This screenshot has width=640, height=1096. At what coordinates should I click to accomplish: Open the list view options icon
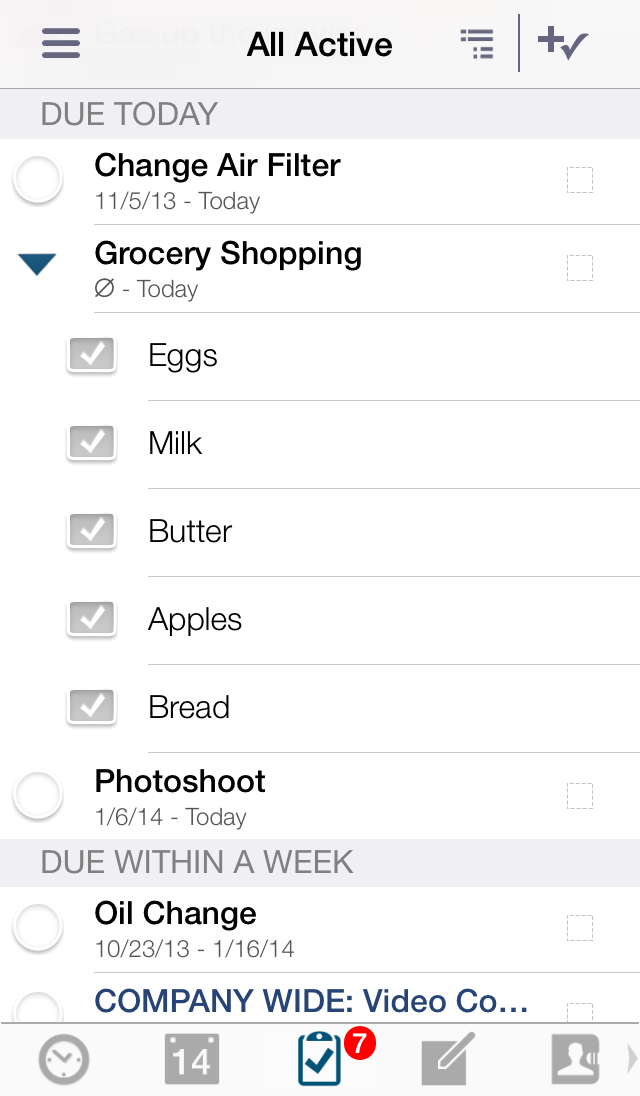[x=477, y=44]
